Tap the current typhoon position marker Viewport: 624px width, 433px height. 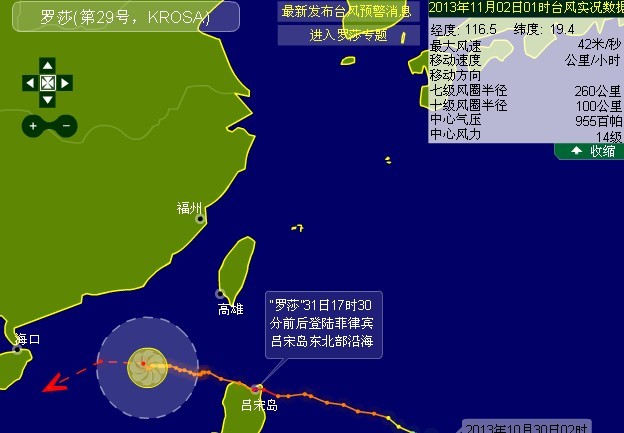(146, 365)
